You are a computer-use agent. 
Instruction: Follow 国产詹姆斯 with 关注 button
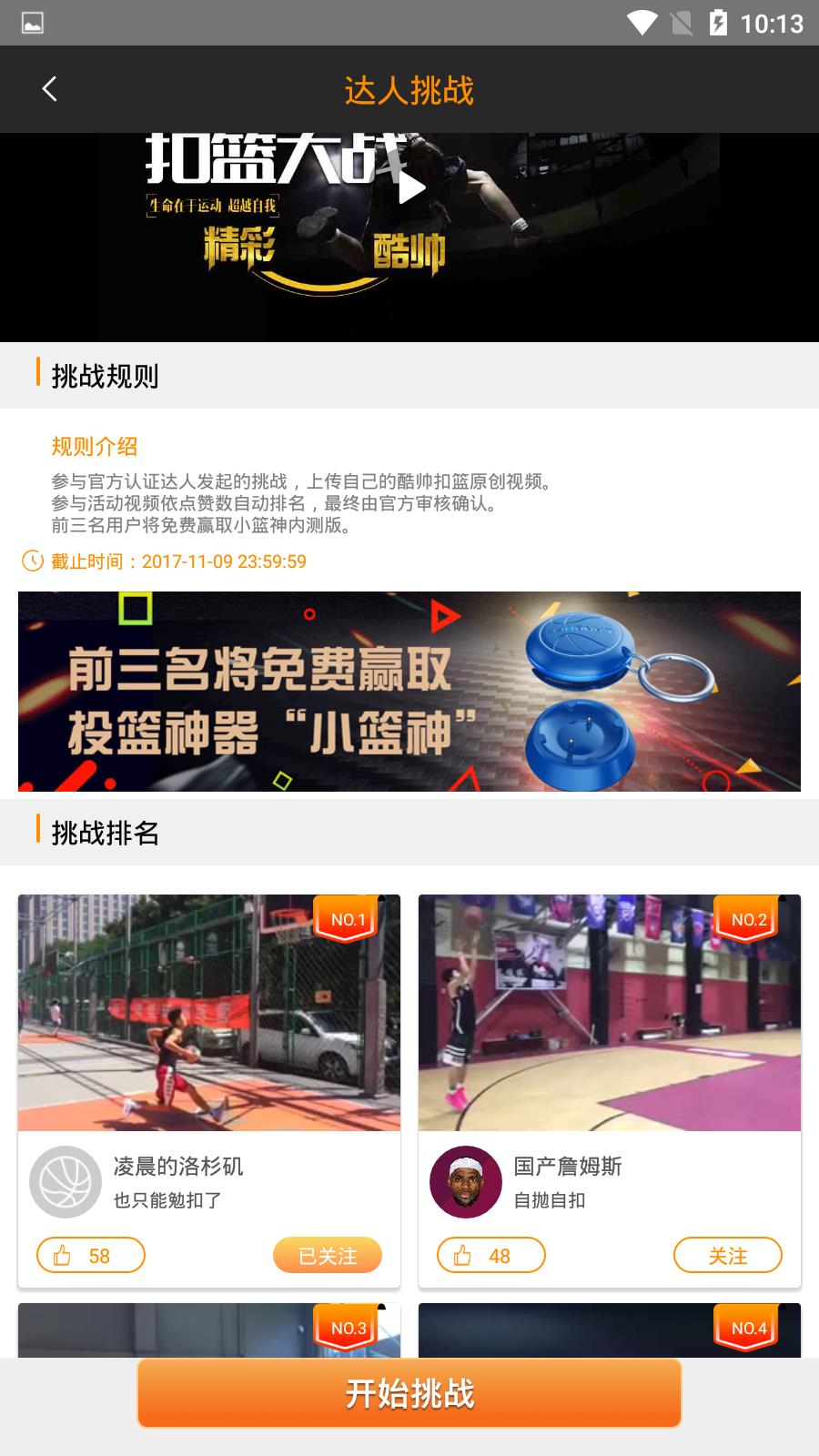point(728,1255)
